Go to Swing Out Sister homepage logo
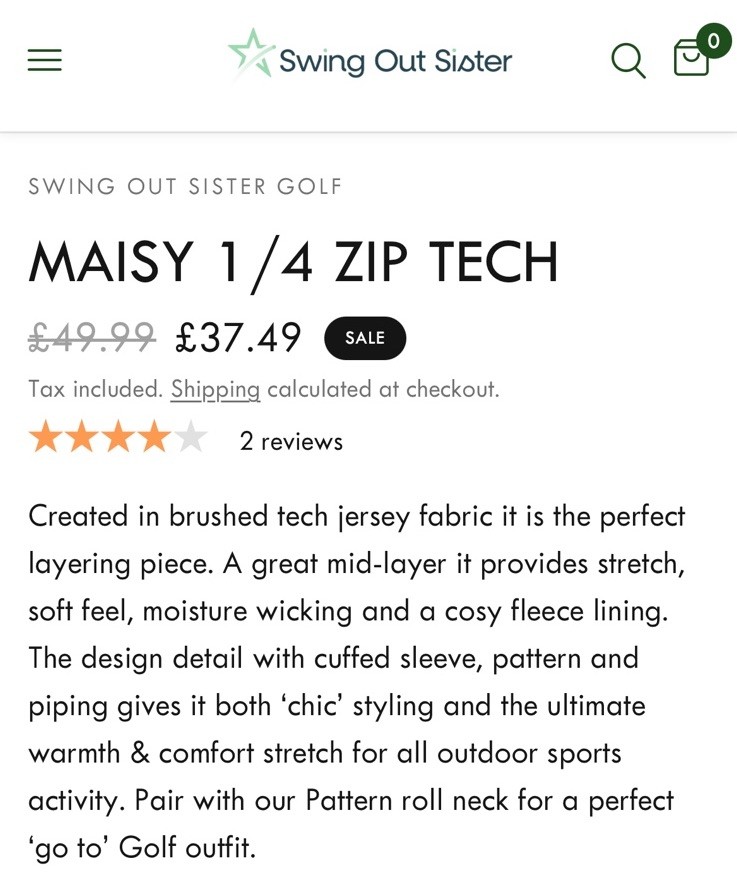This screenshot has height=885, width=737. point(370,58)
